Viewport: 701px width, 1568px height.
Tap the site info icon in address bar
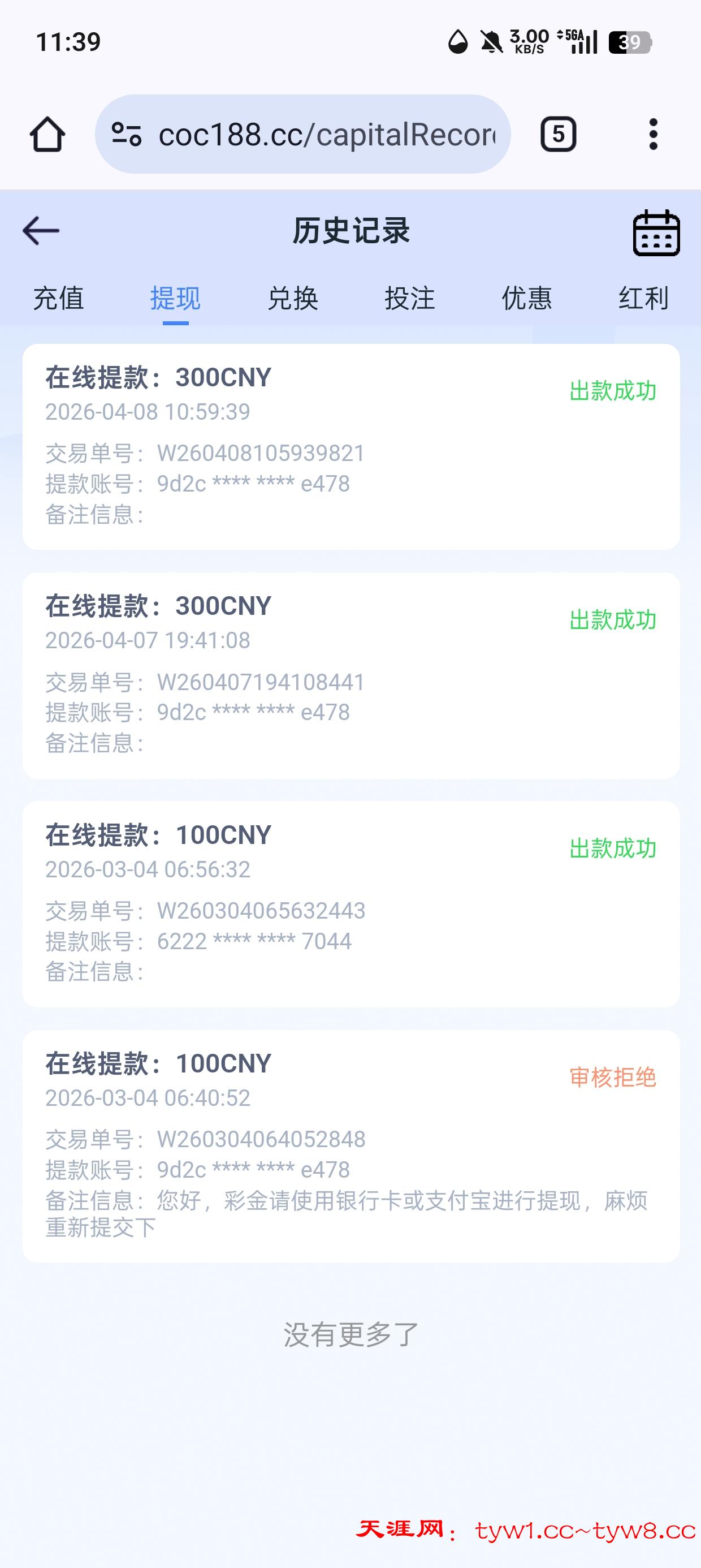127,135
